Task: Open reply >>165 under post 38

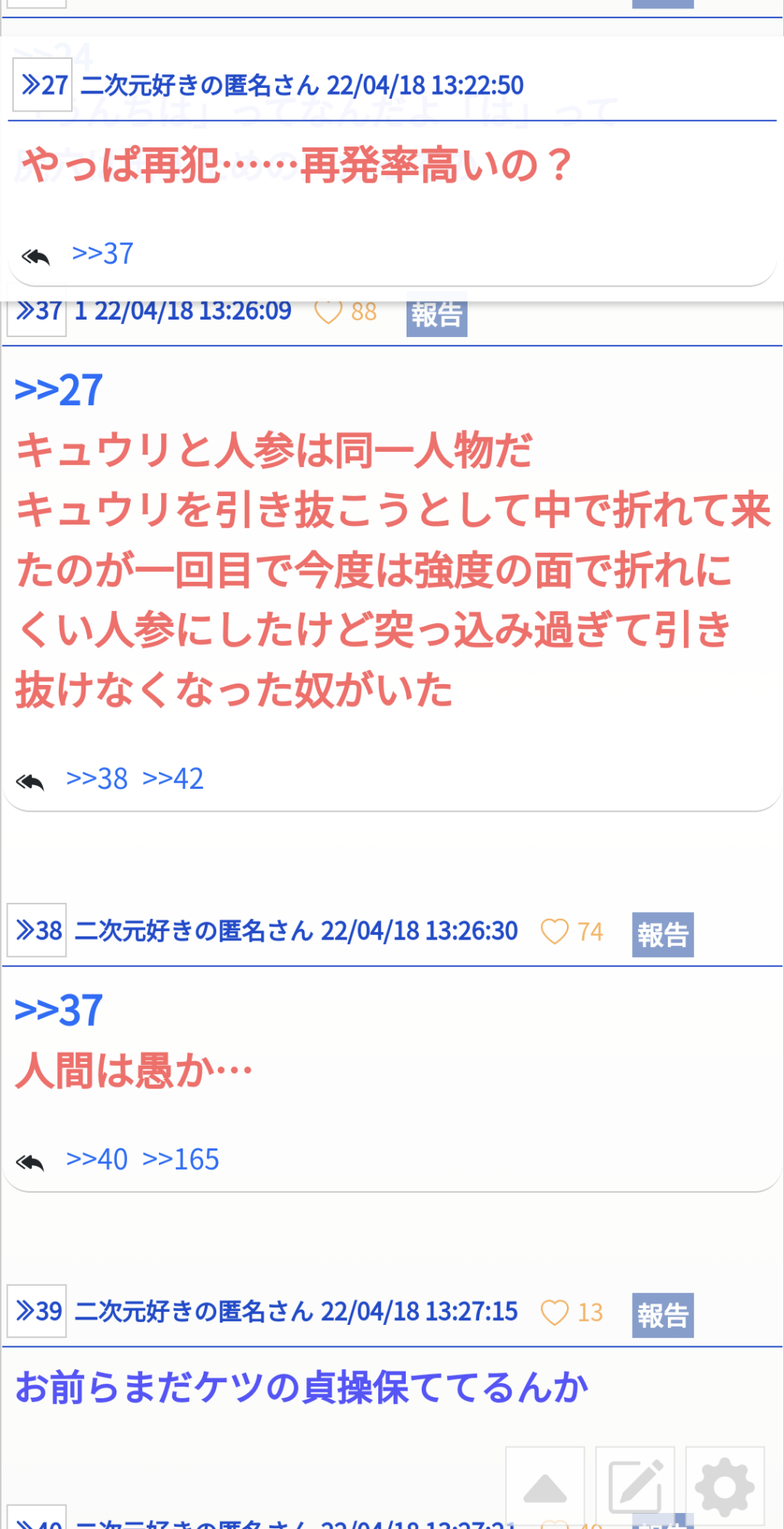Action: [180, 1160]
